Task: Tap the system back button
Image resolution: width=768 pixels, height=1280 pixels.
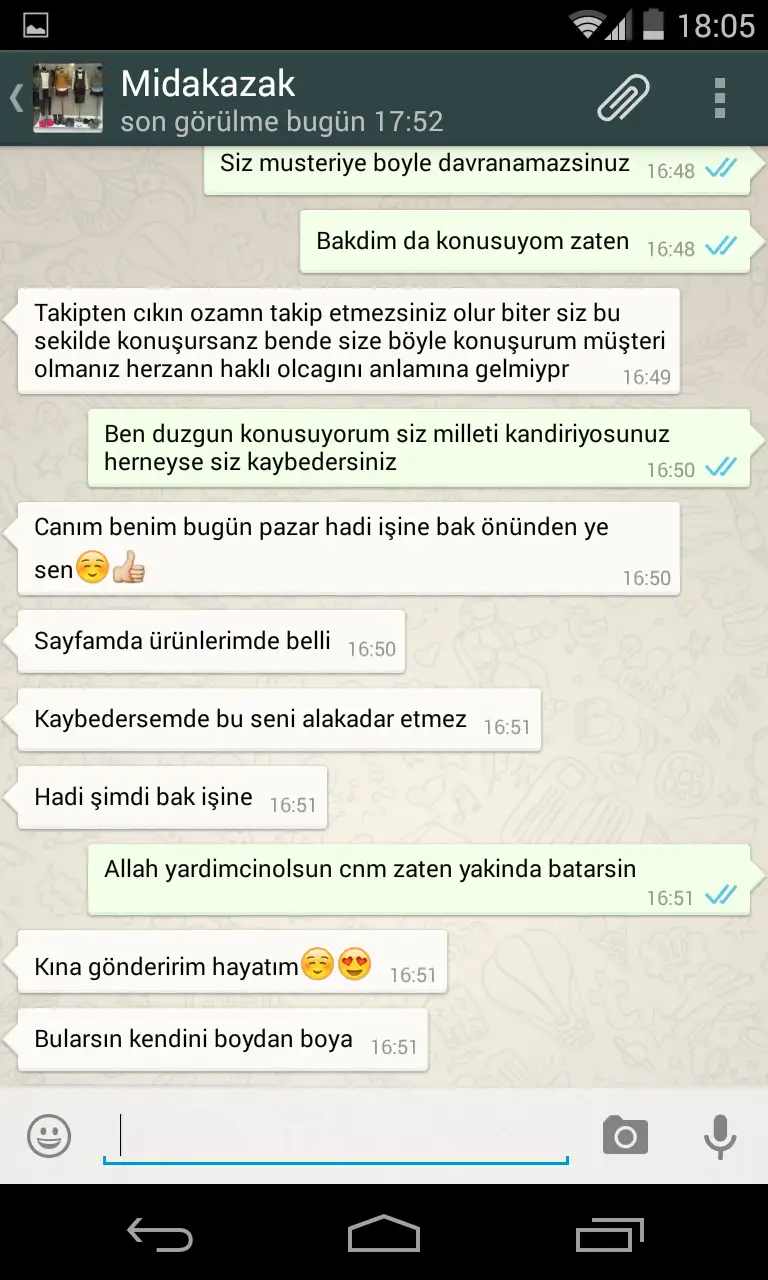Action: pyautogui.click(x=160, y=1233)
